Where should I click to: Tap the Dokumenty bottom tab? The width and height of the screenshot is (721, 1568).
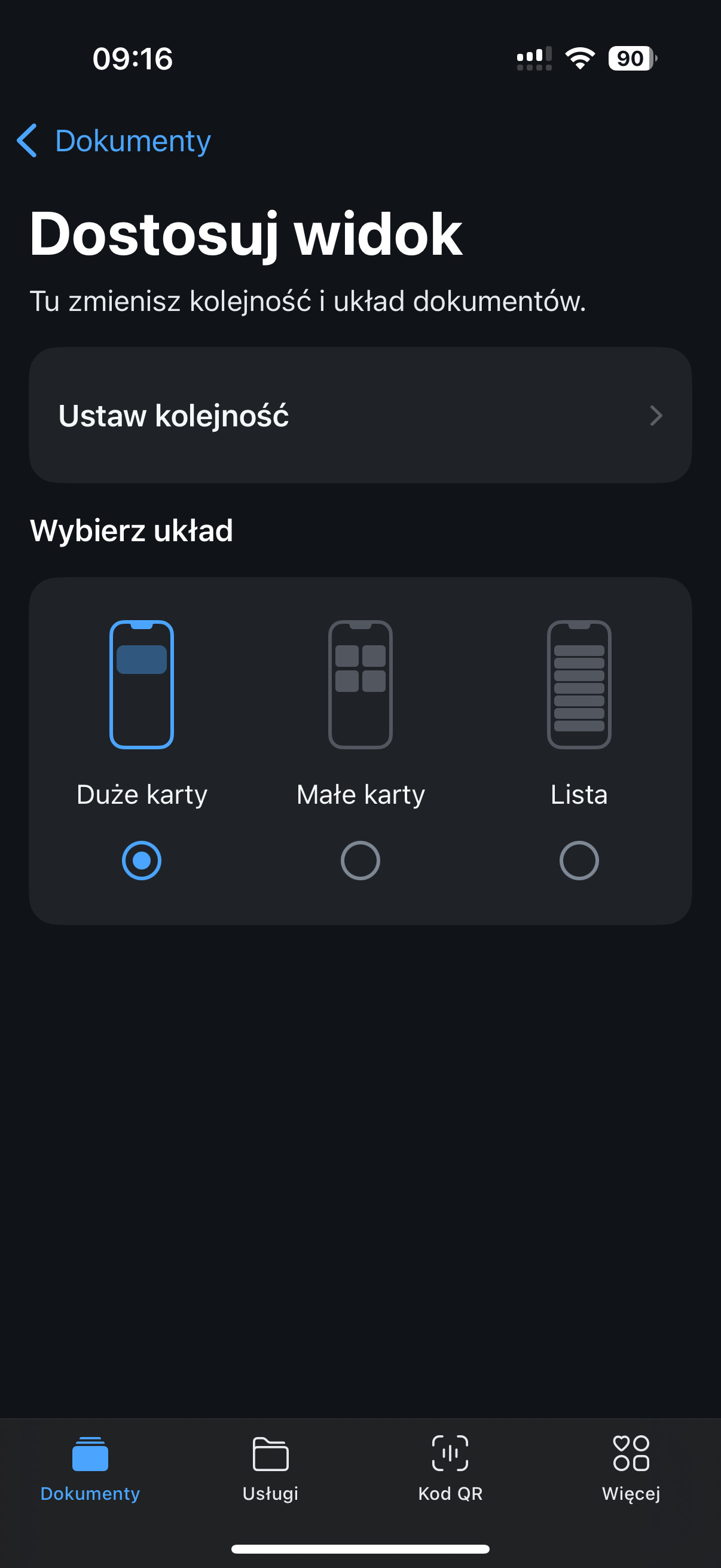[90, 1469]
